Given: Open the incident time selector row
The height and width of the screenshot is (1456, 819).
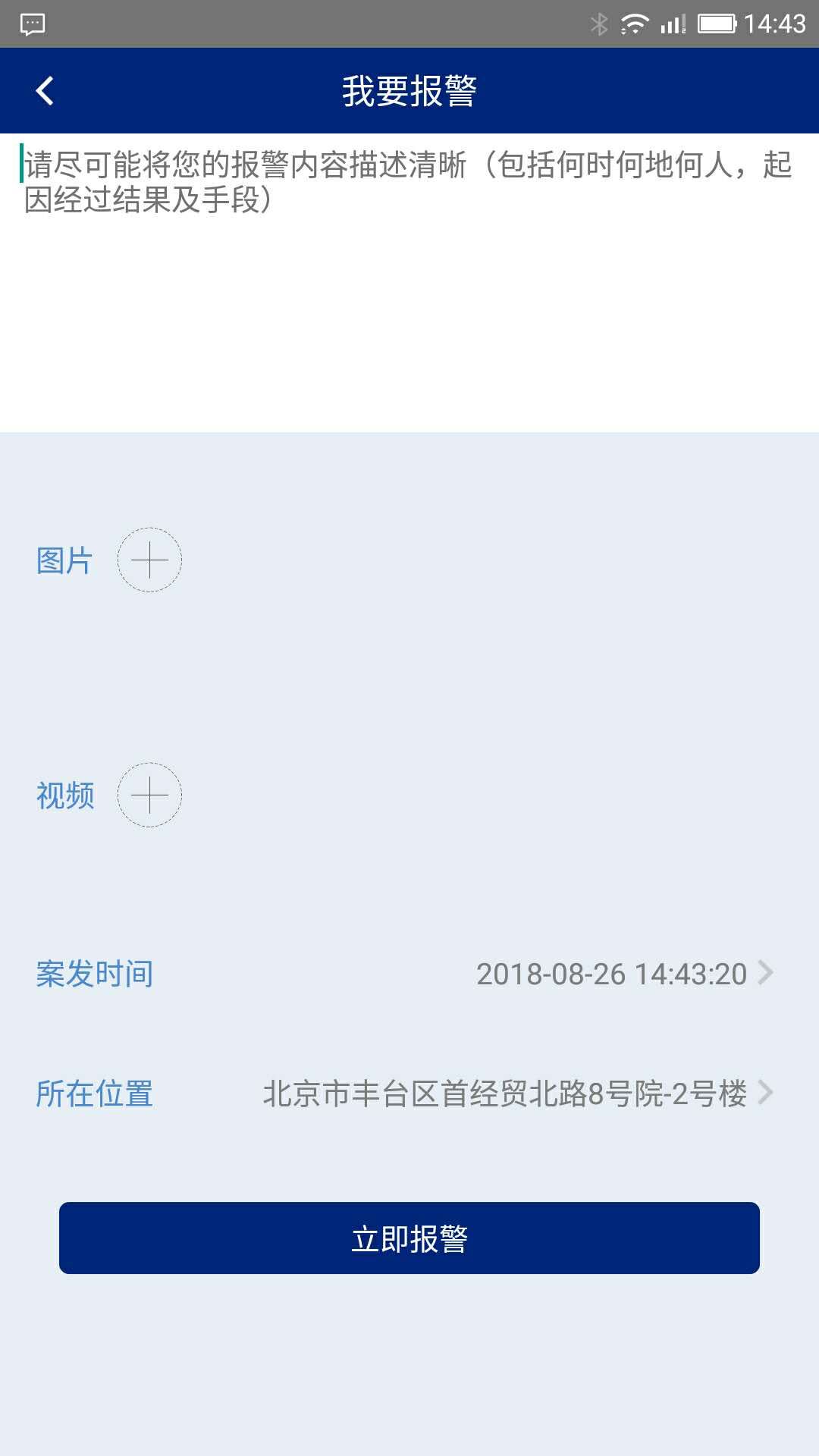Looking at the screenshot, I should pos(409,974).
